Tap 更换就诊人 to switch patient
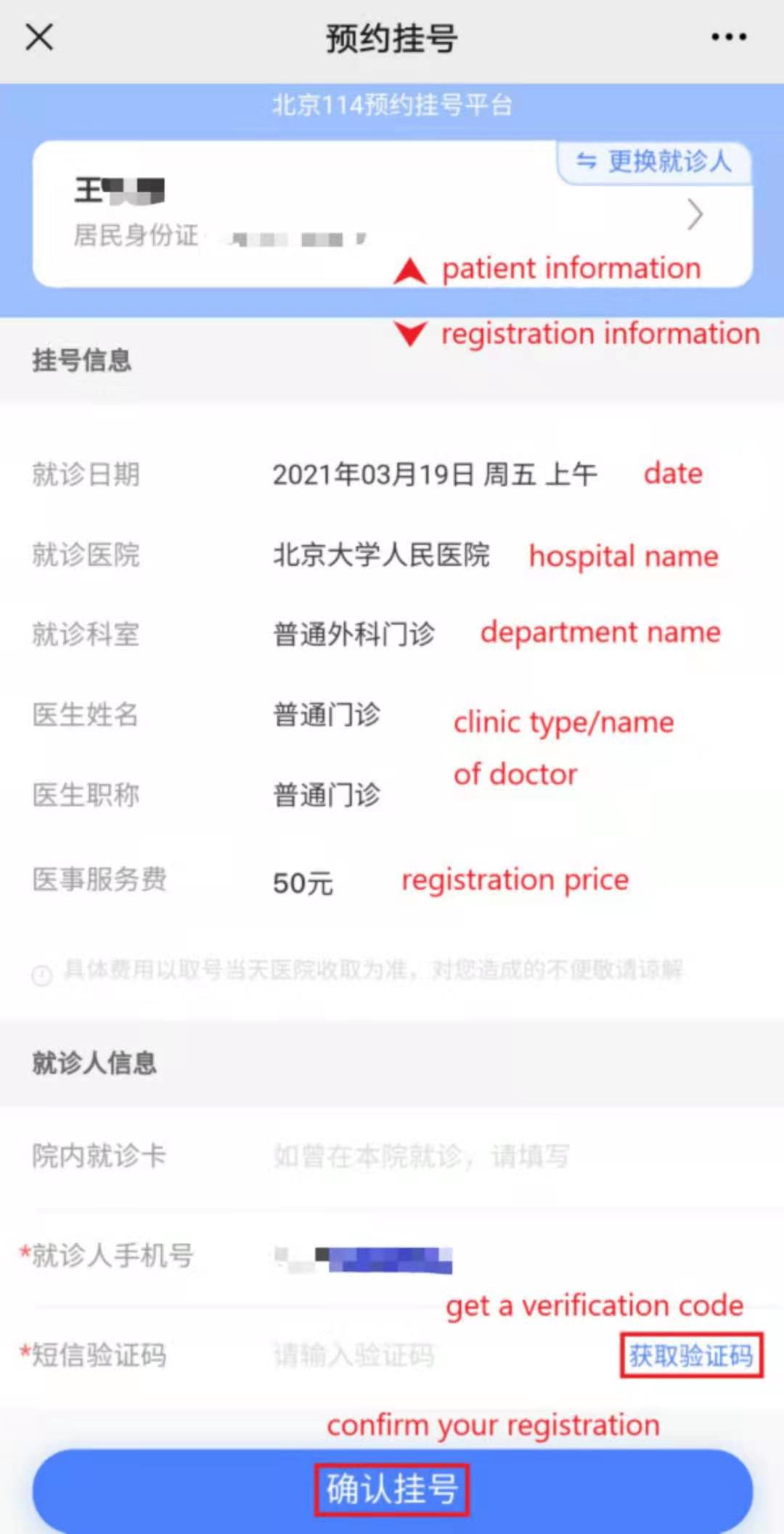The height and width of the screenshot is (1534, 784). 653,161
